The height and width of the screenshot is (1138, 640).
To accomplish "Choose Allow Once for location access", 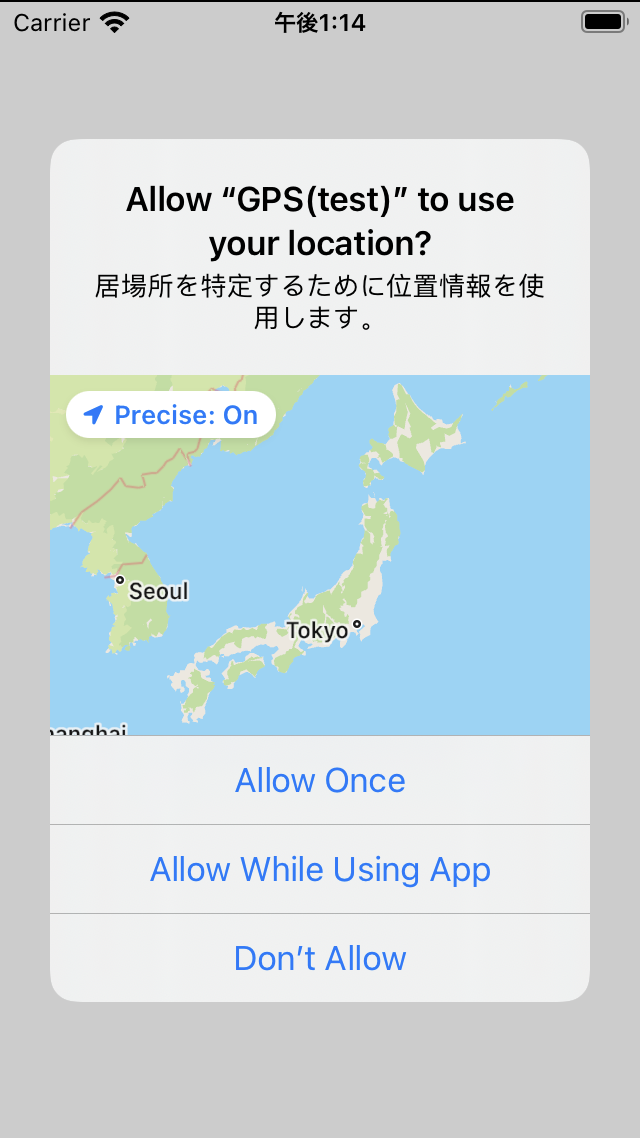I will coord(320,780).
